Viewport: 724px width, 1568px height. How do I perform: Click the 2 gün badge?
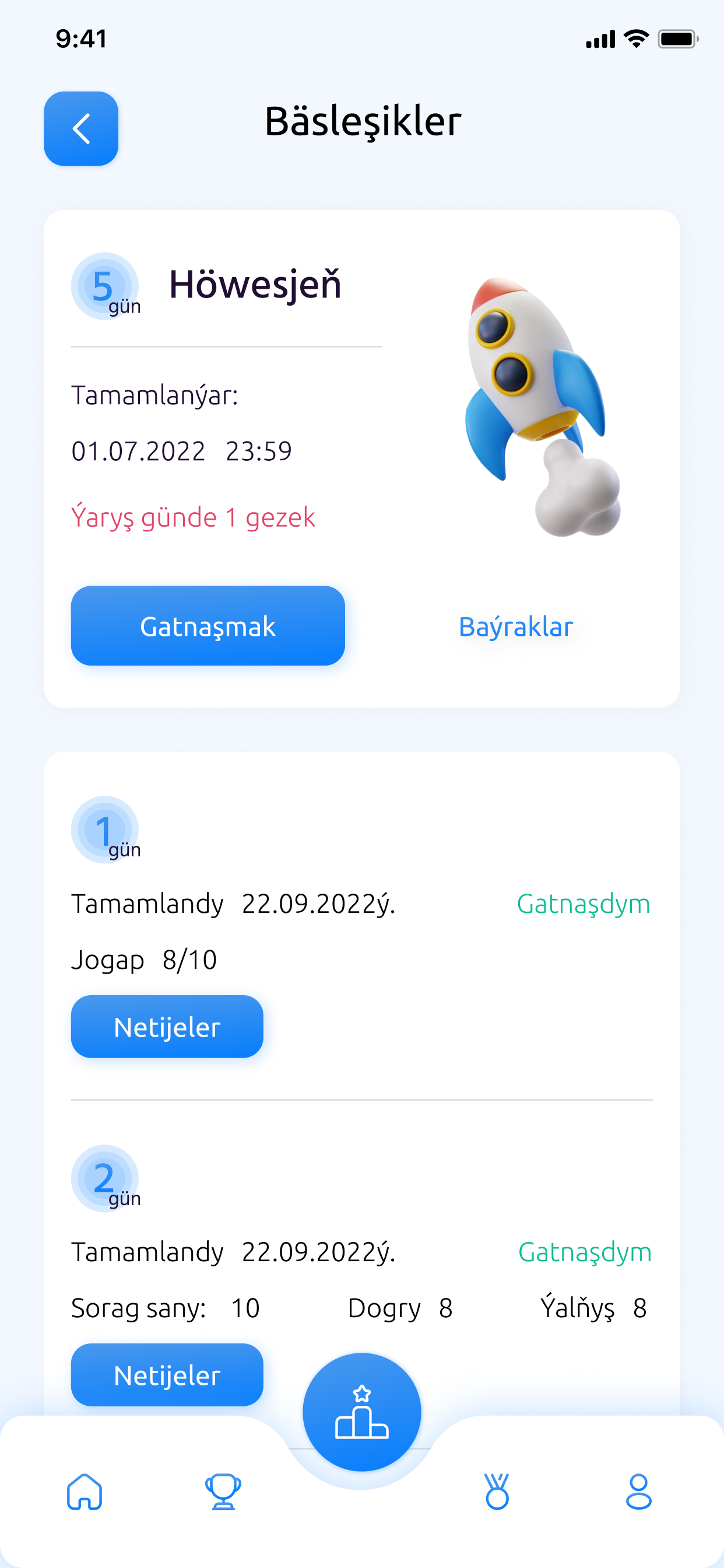(105, 1178)
